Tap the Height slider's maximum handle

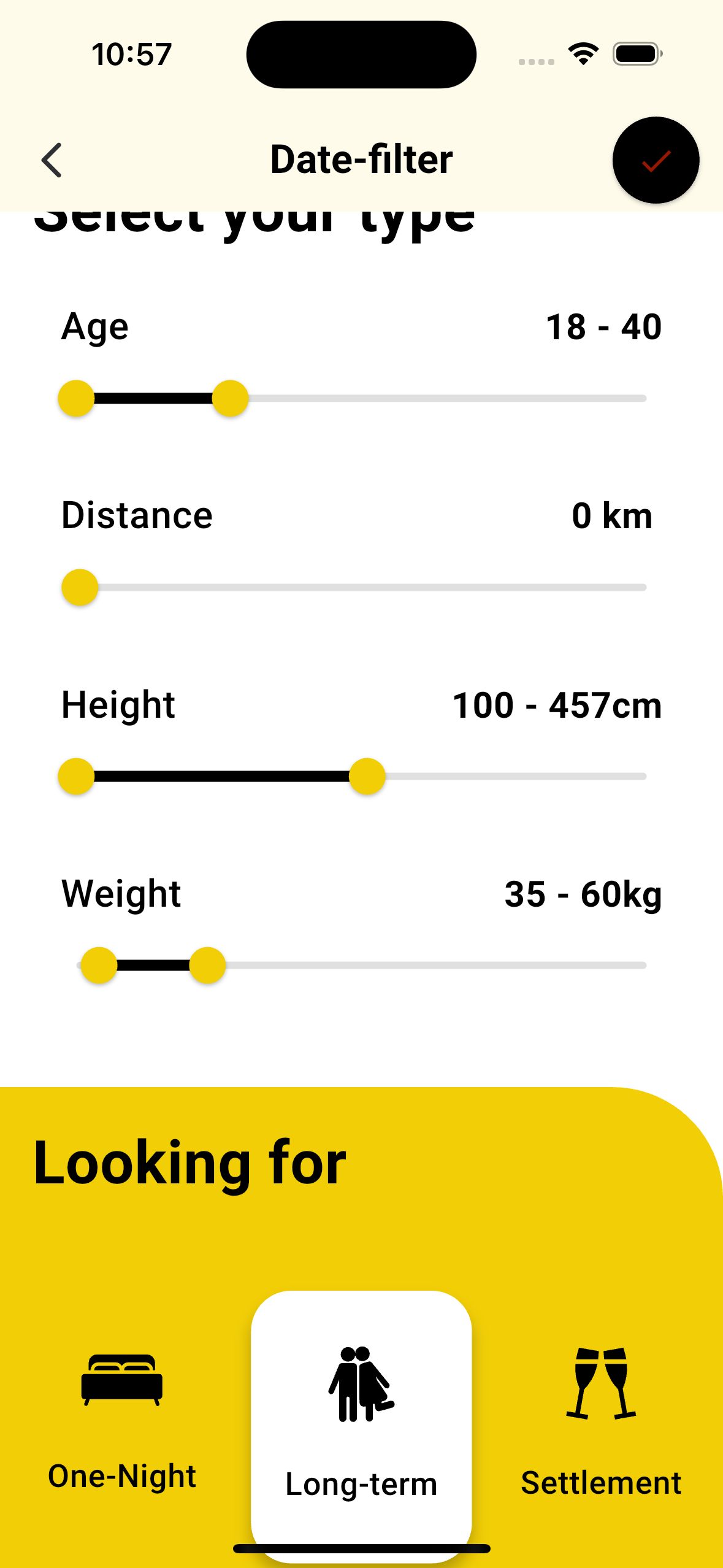pyautogui.click(x=367, y=776)
